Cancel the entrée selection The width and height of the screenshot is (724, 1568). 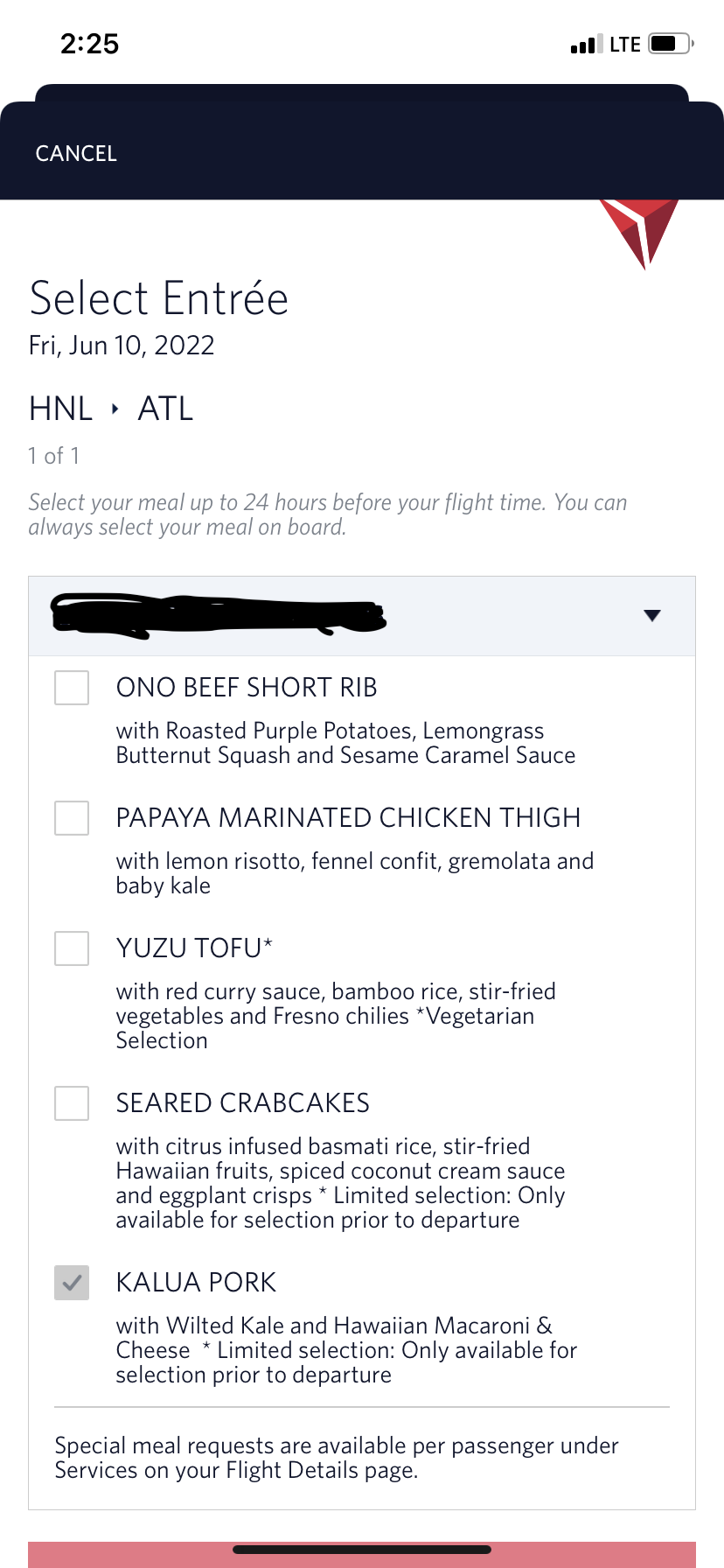click(76, 153)
